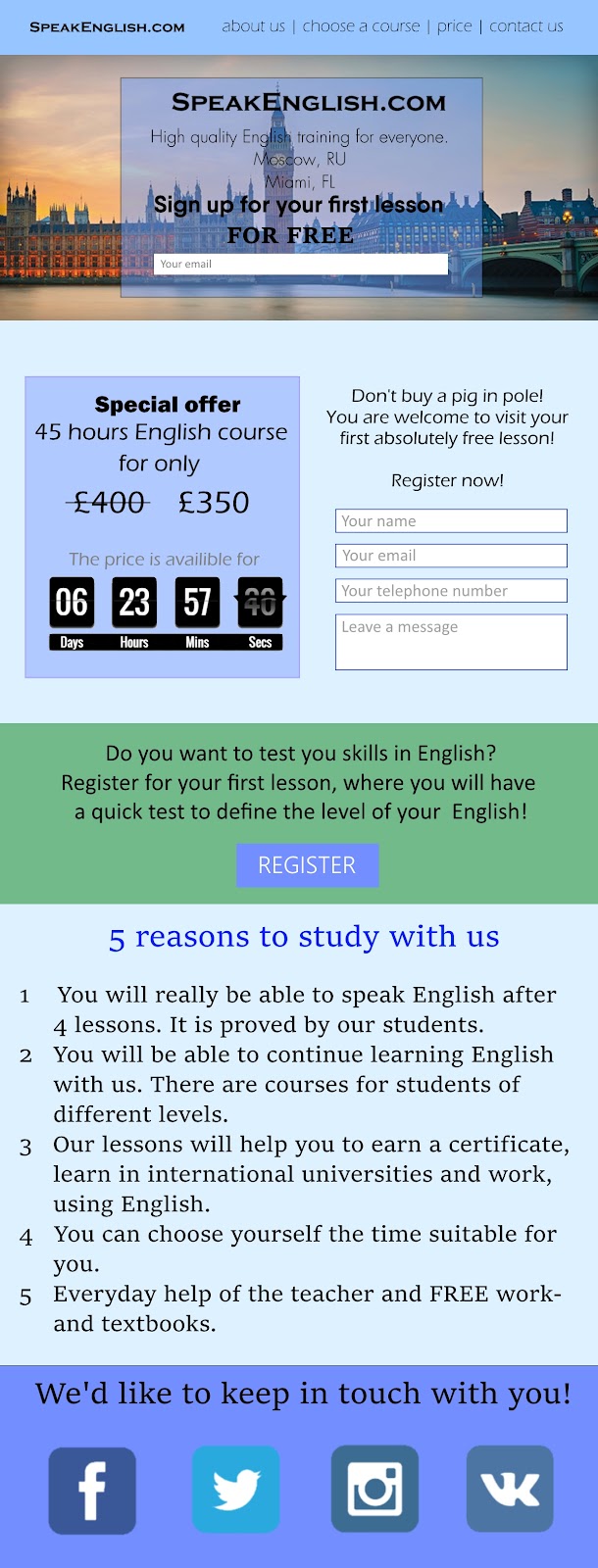
Task: Focus the Your name field
Action: [x=451, y=520]
